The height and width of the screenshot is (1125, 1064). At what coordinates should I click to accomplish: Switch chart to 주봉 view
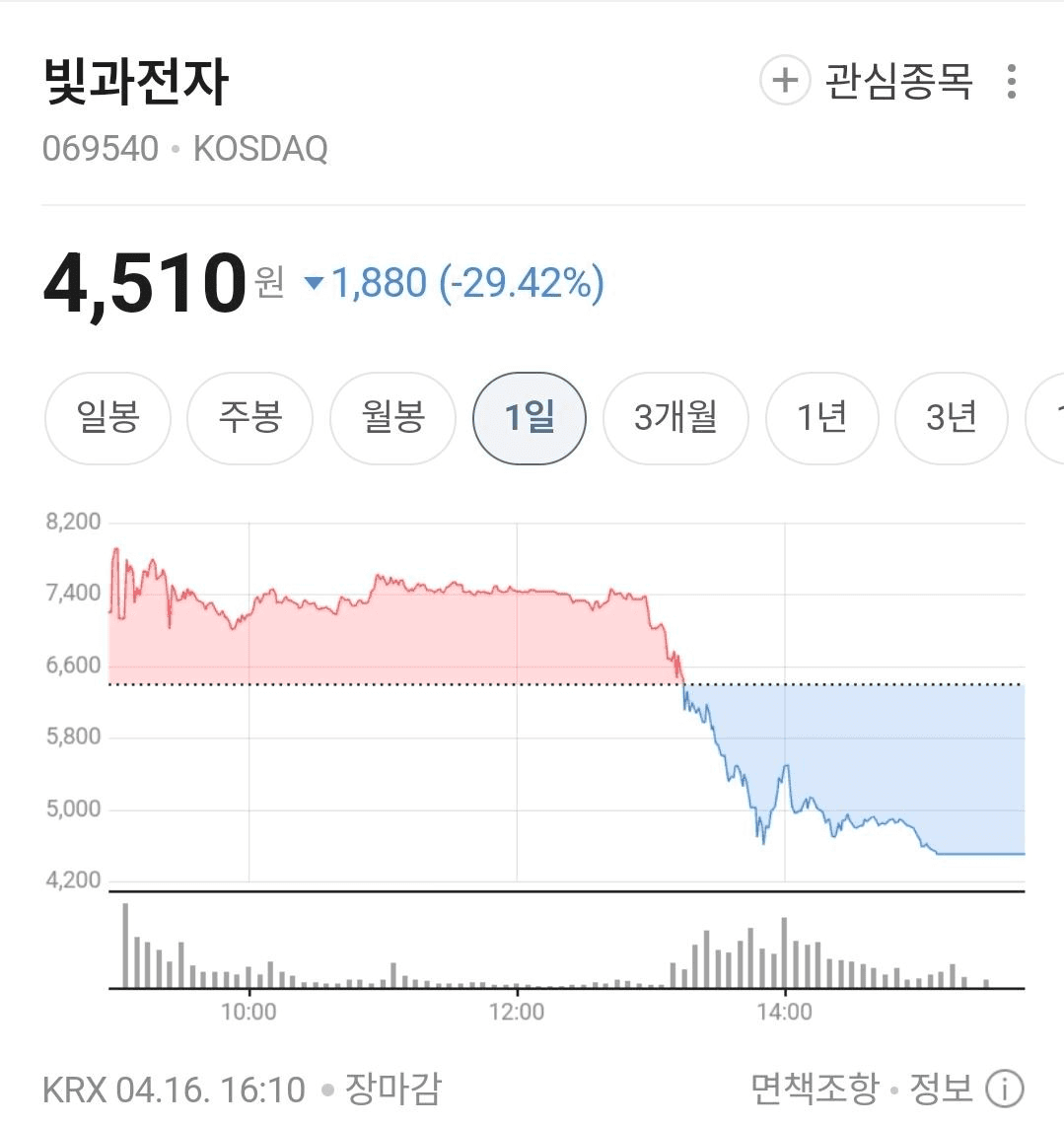[x=249, y=418]
